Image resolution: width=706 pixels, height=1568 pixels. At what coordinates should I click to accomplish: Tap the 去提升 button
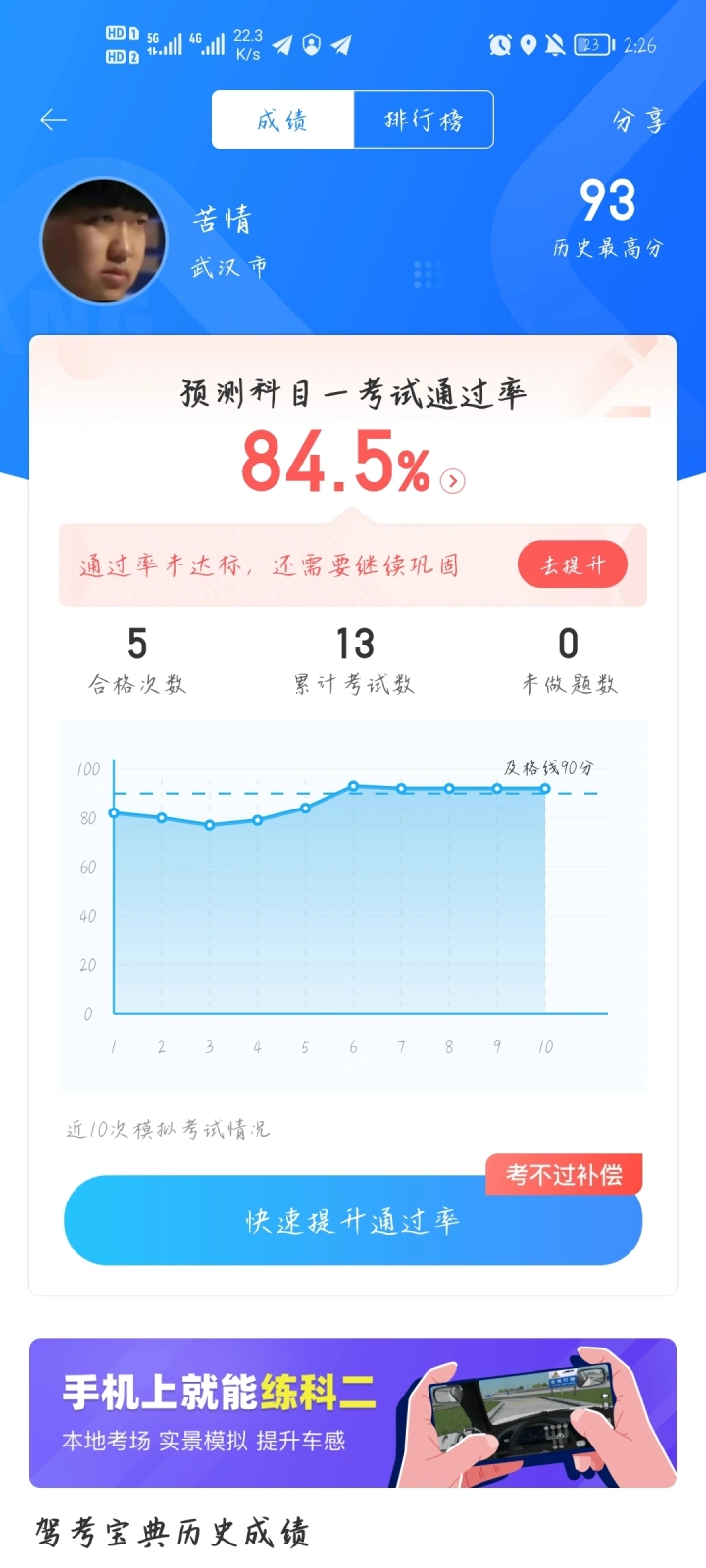click(x=573, y=564)
